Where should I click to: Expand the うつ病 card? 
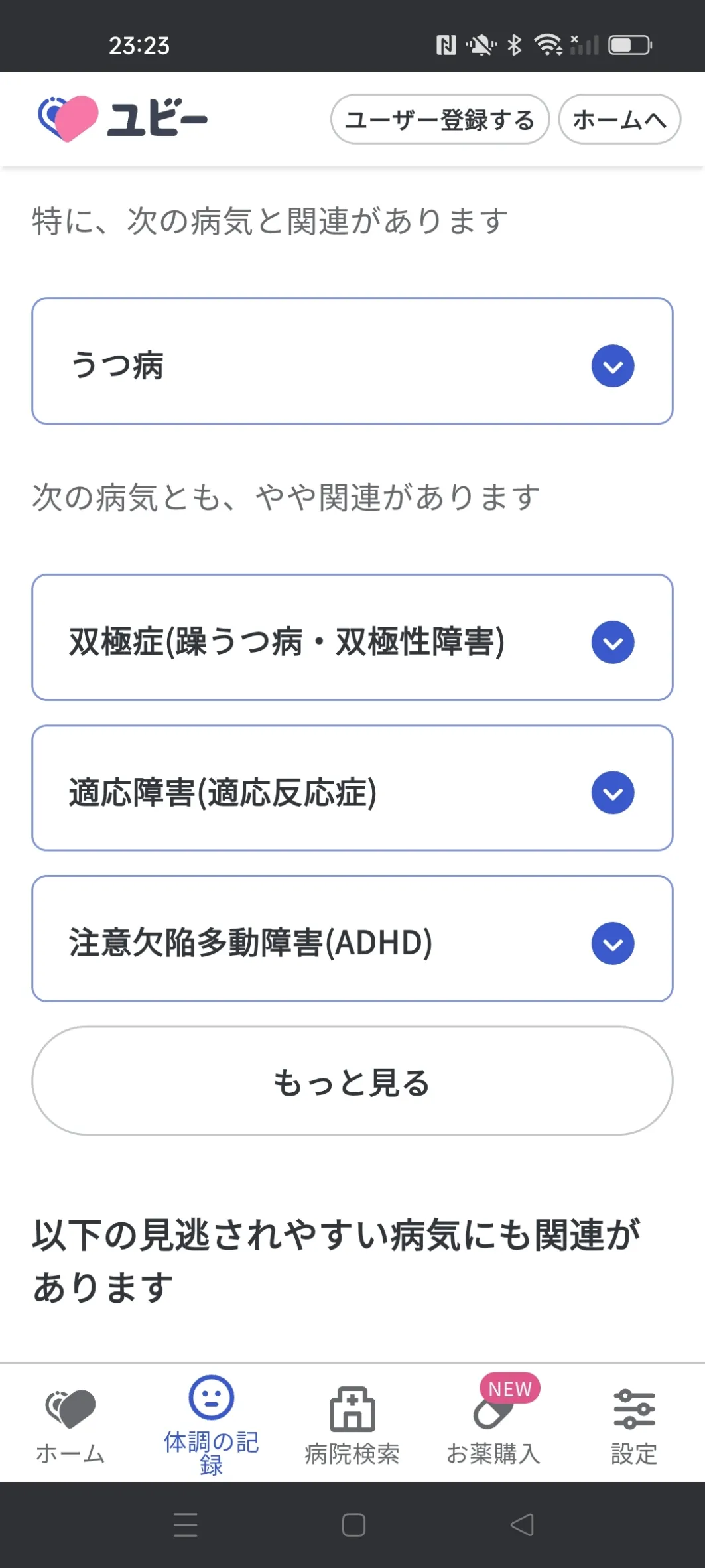352,361
